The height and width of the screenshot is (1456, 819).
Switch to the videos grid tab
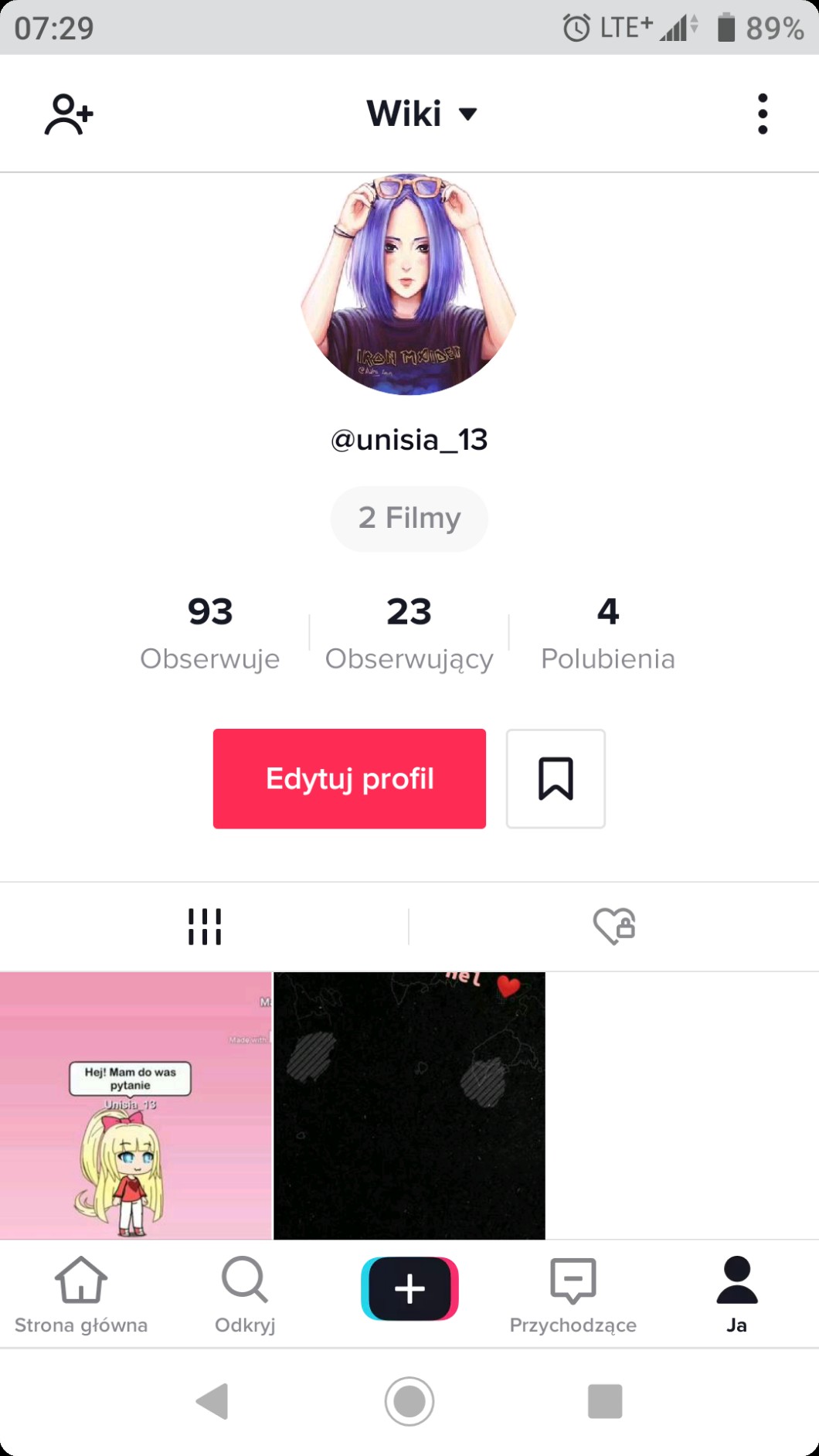(x=205, y=926)
